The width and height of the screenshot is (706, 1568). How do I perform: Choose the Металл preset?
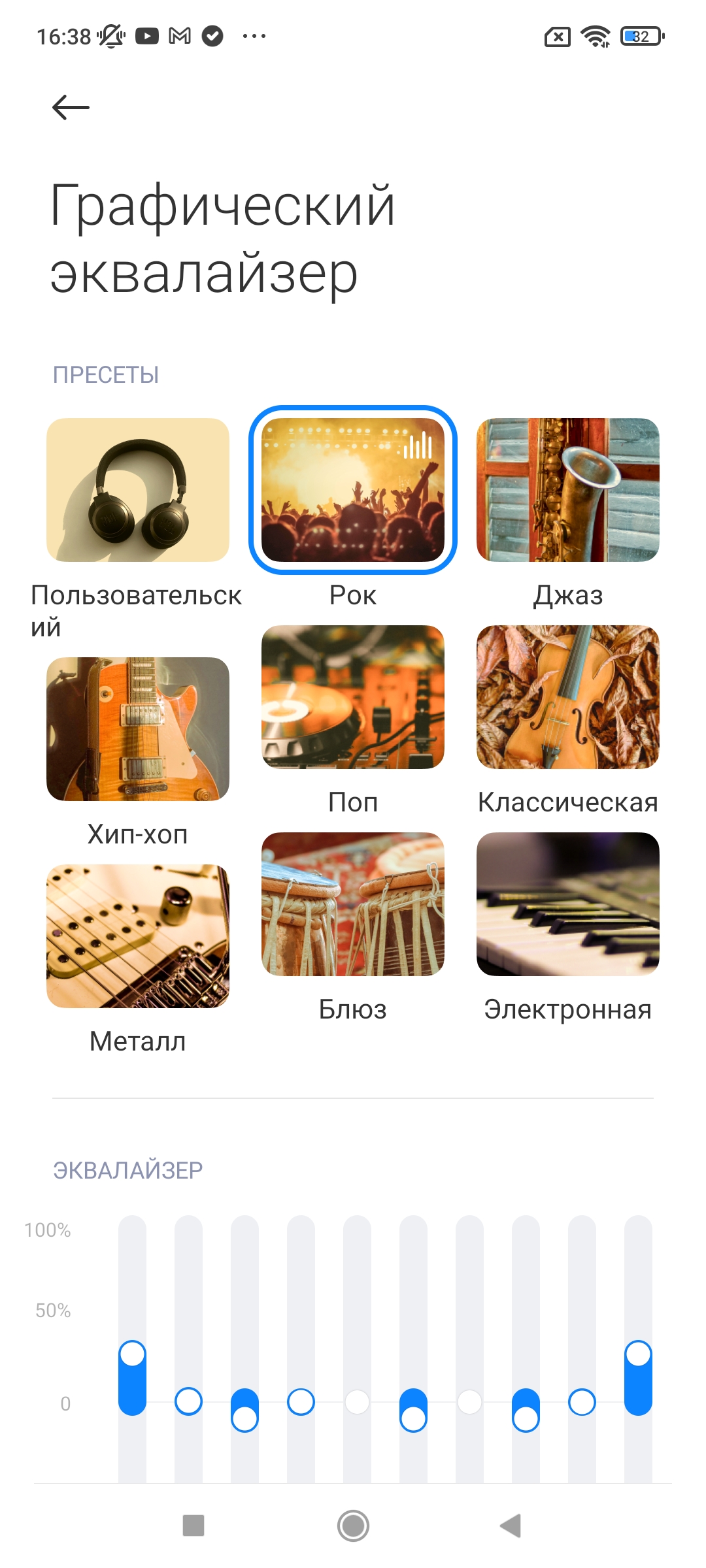point(138,936)
